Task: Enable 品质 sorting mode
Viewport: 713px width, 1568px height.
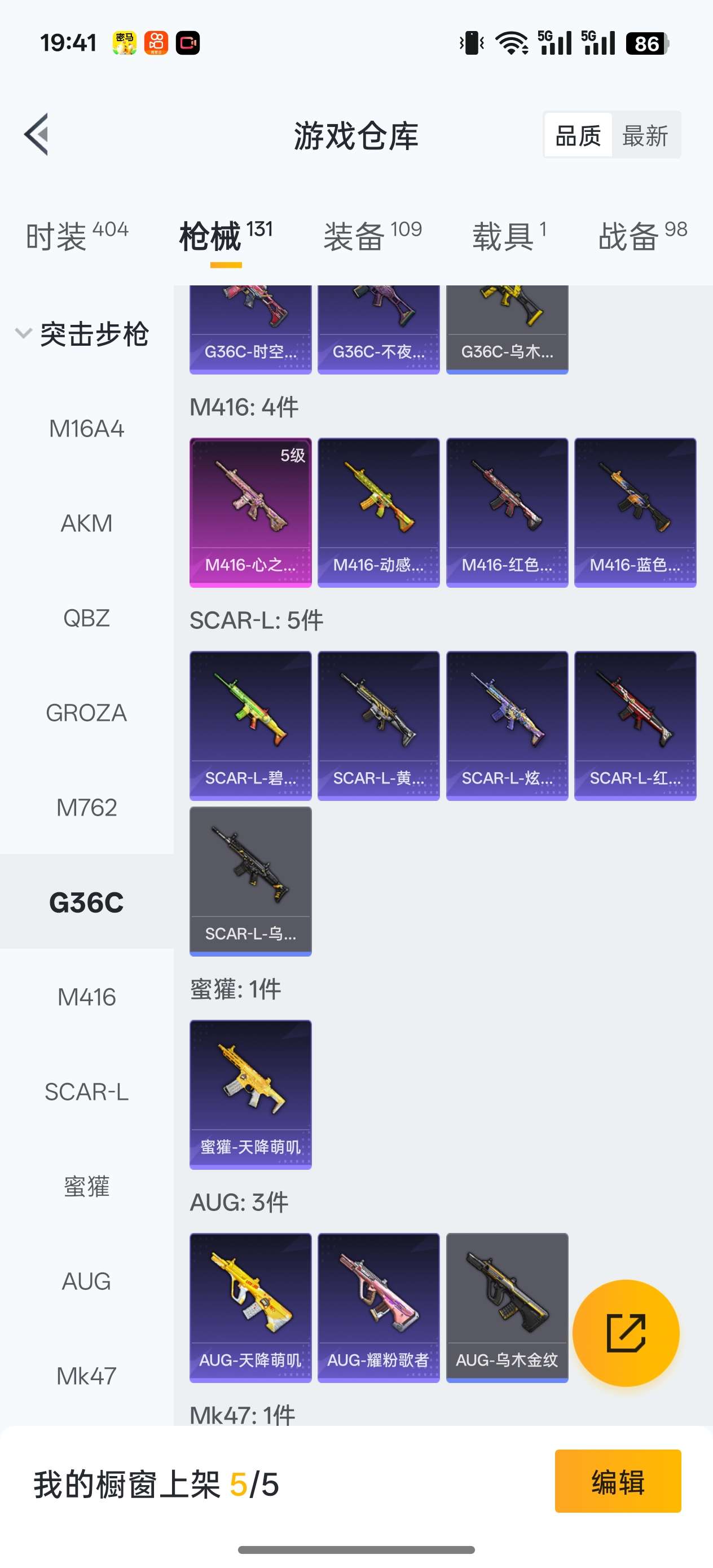Action: tap(577, 135)
